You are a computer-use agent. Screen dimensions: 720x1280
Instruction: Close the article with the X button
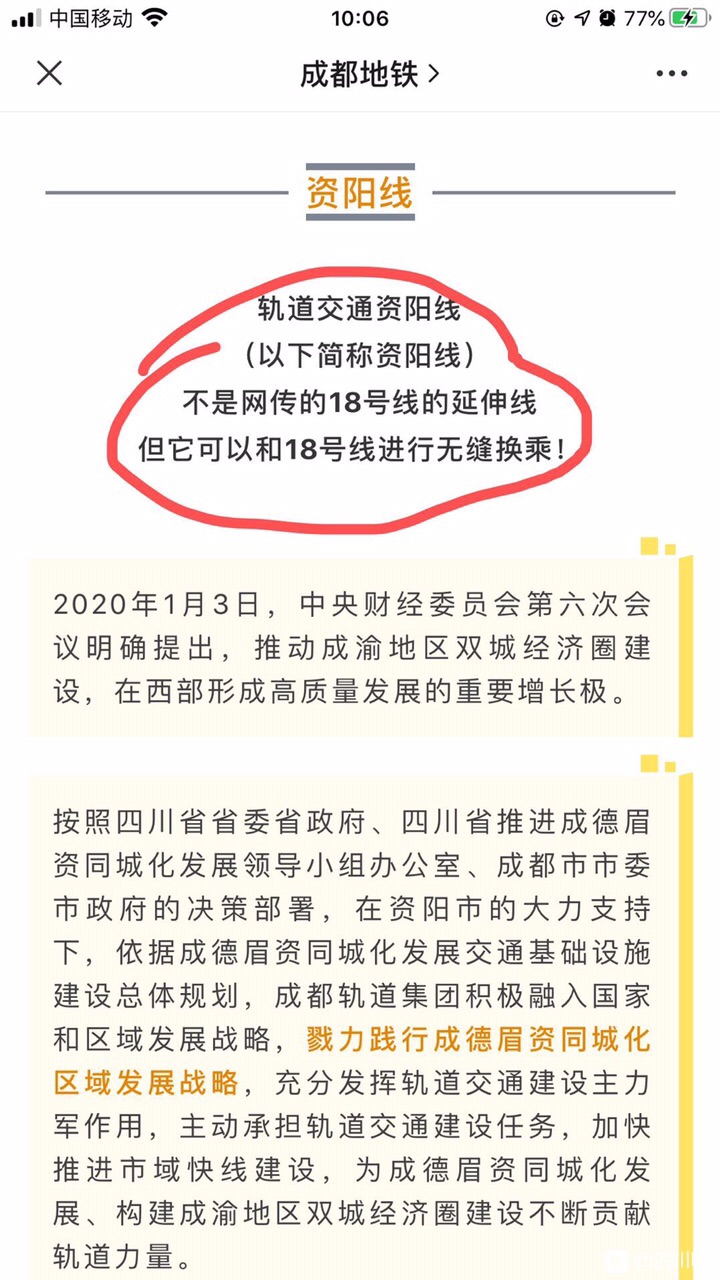tap(49, 73)
